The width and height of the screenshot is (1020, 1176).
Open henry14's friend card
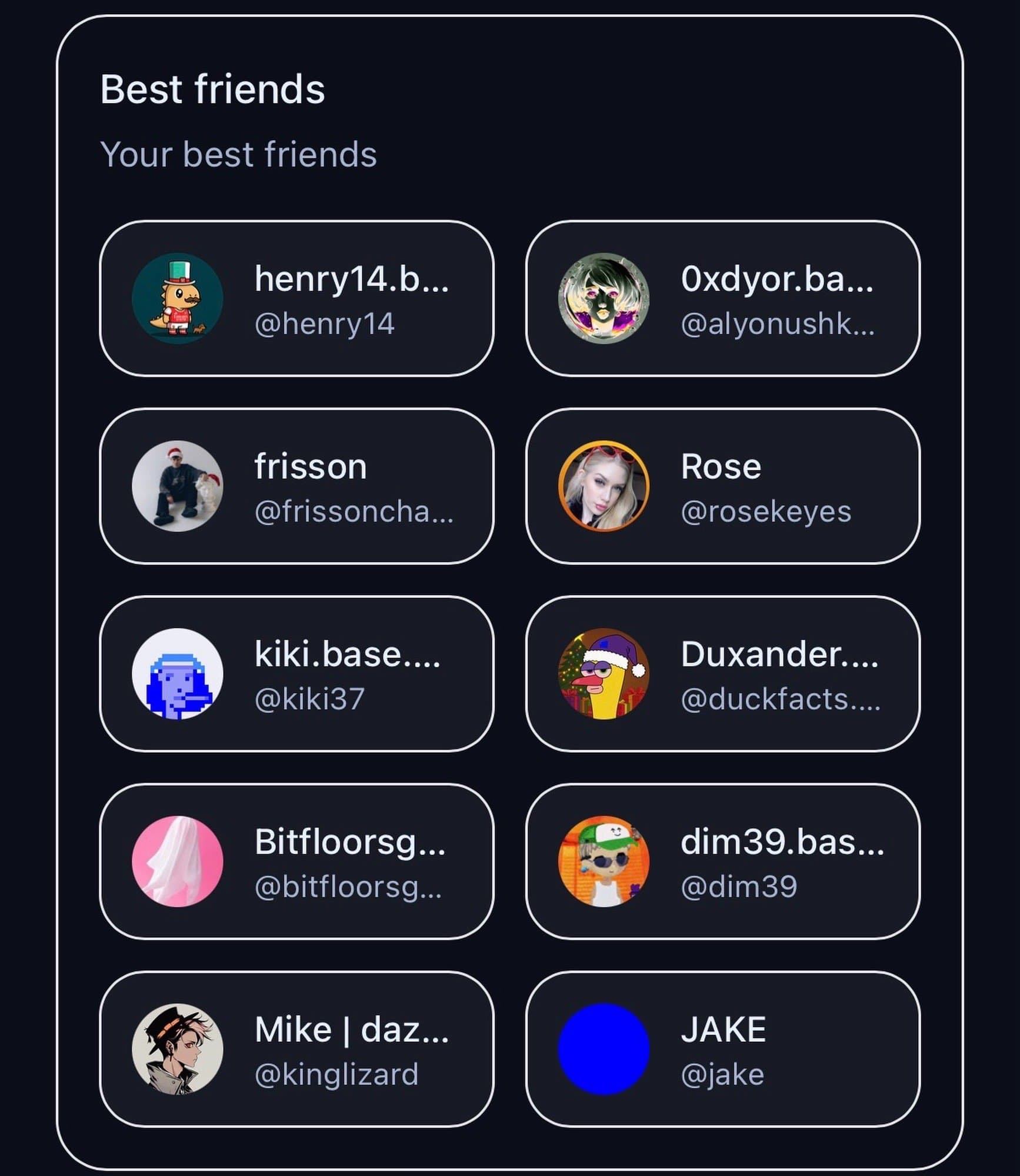point(296,299)
